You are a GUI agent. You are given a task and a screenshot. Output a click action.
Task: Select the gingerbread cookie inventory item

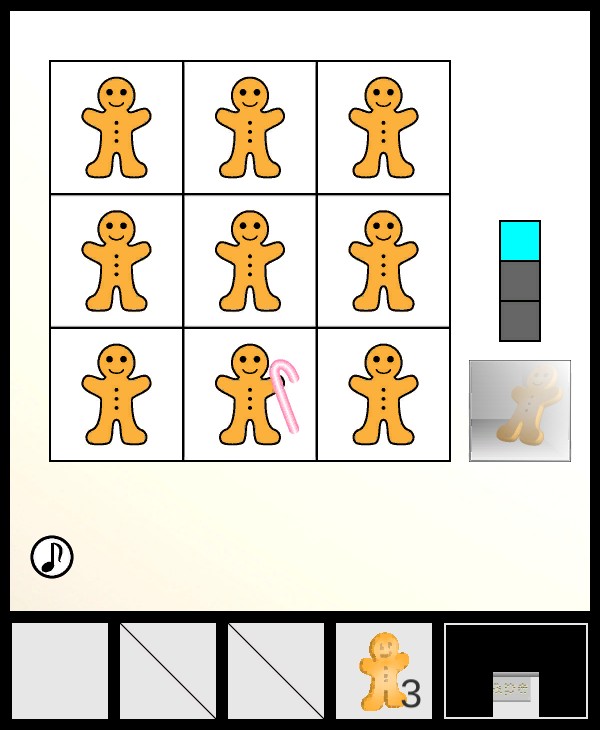[x=384, y=671]
